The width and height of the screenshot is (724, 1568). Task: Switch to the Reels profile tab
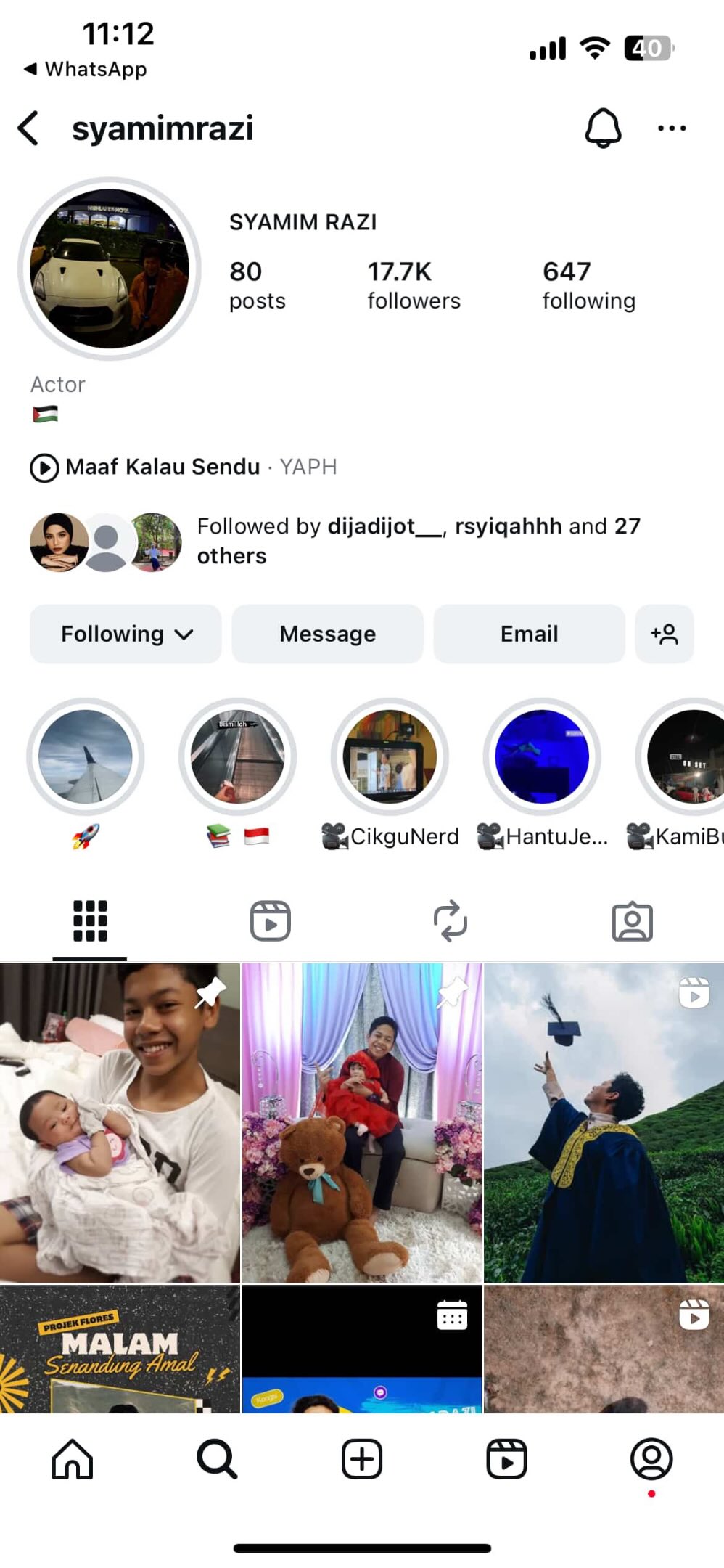(x=270, y=921)
